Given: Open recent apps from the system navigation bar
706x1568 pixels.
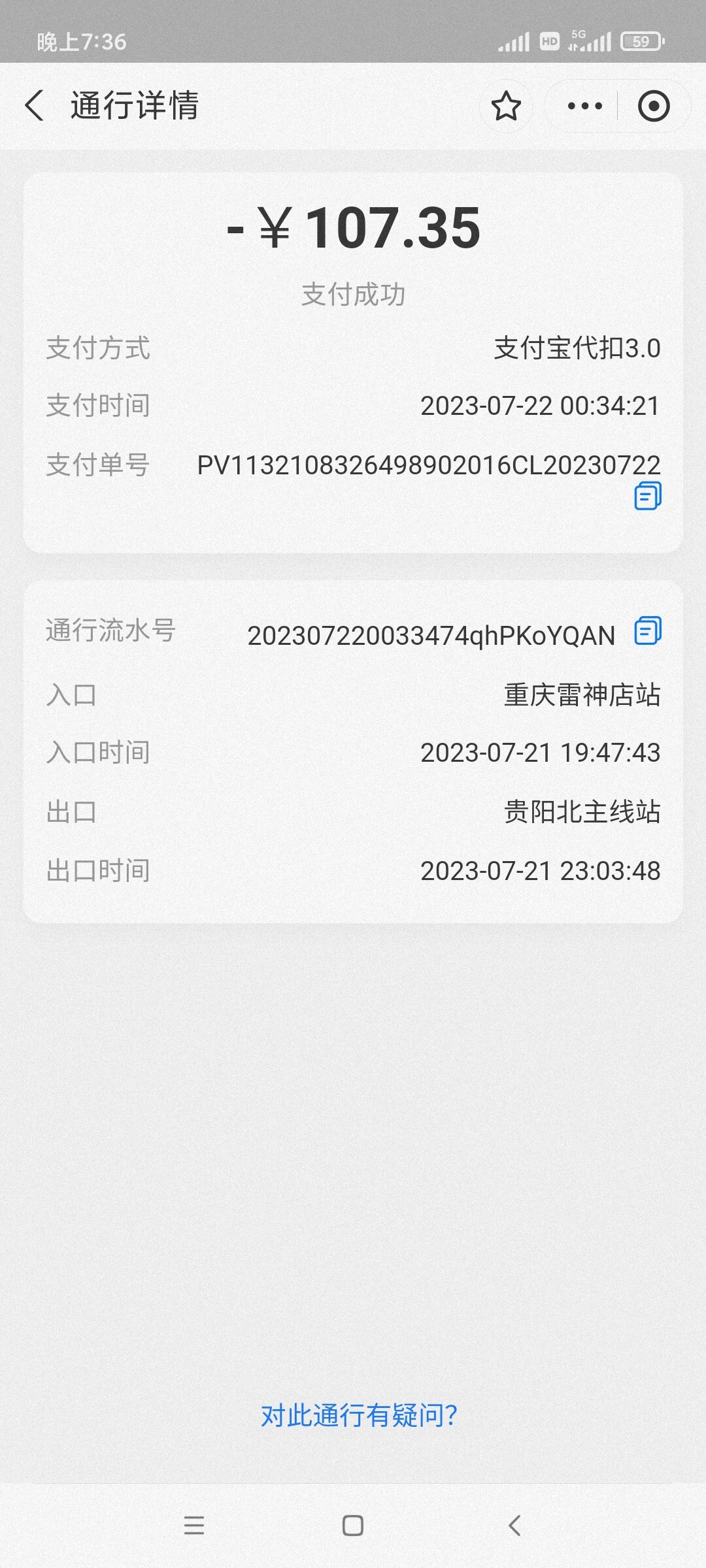Looking at the screenshot, I should coord(194,1525).
